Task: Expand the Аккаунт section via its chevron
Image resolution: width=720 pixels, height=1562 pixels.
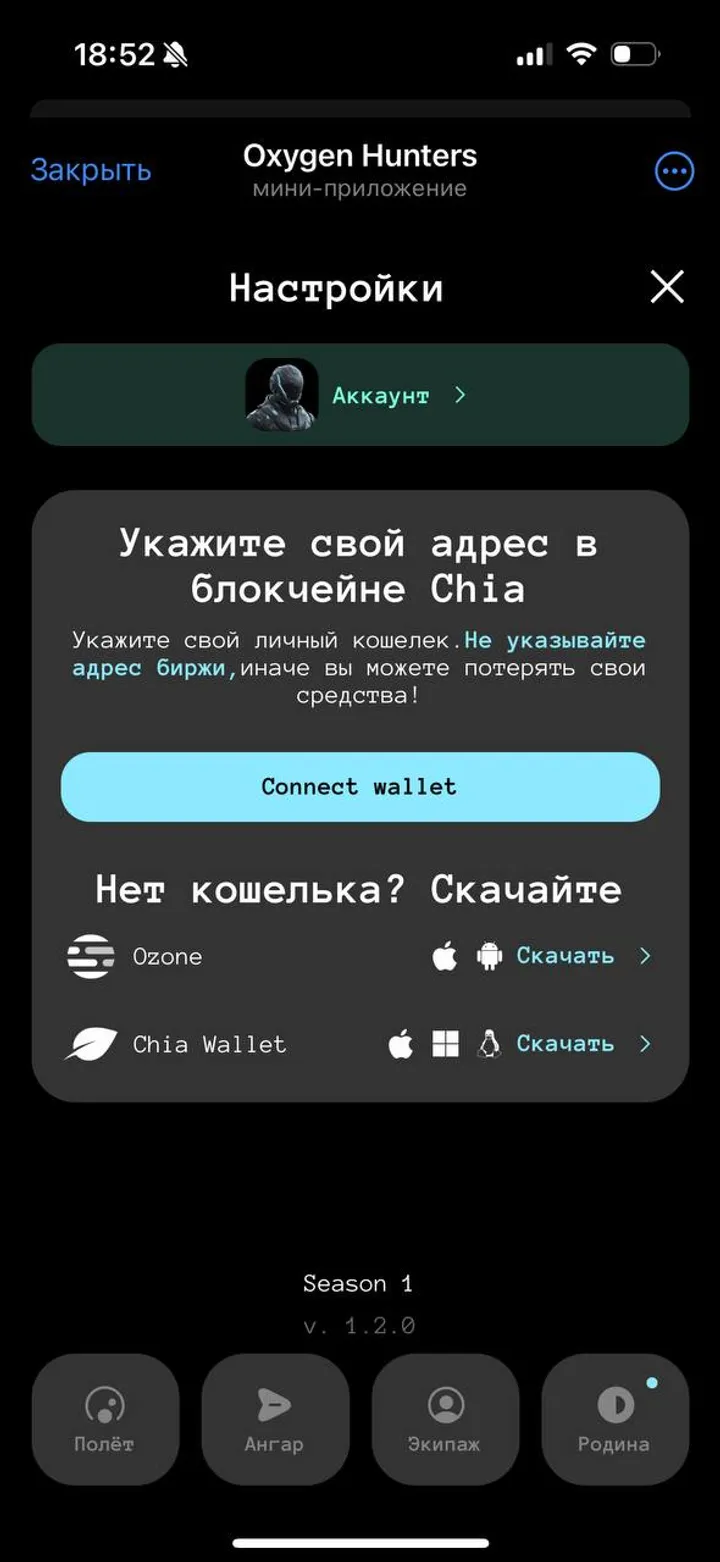Action: pyautogui.click(x=459, y=395)
